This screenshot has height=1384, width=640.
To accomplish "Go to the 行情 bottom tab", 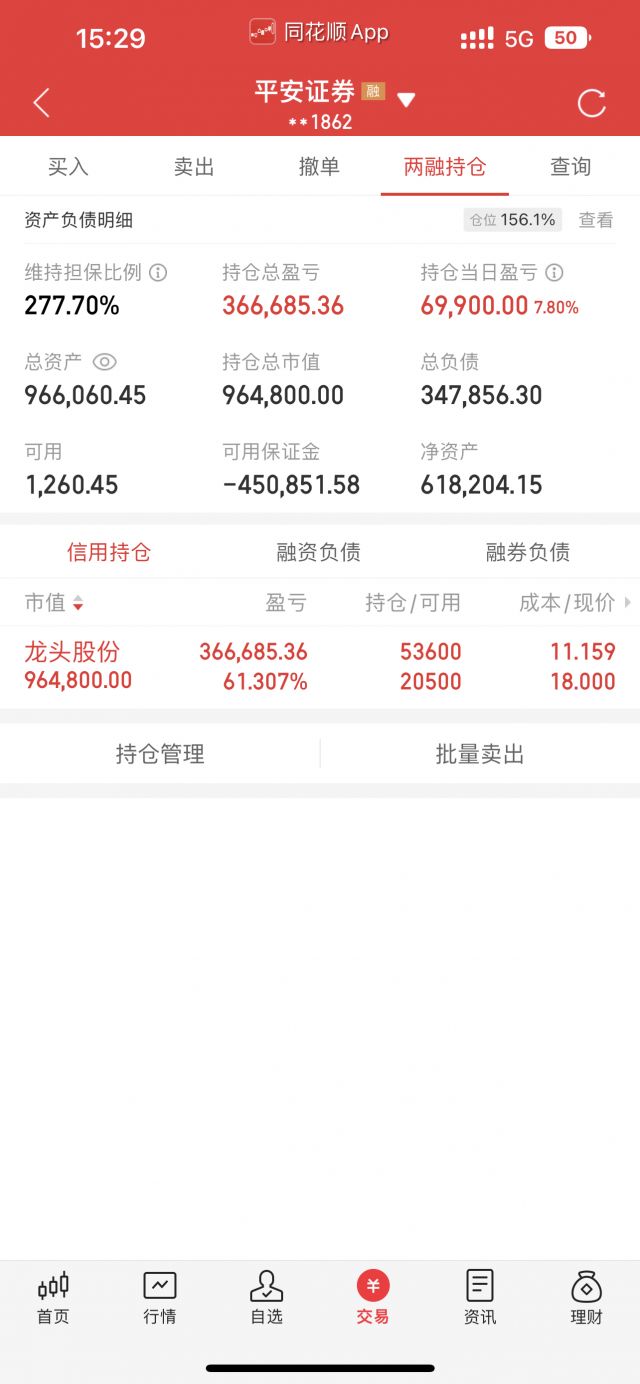I will coord(160,1298).
